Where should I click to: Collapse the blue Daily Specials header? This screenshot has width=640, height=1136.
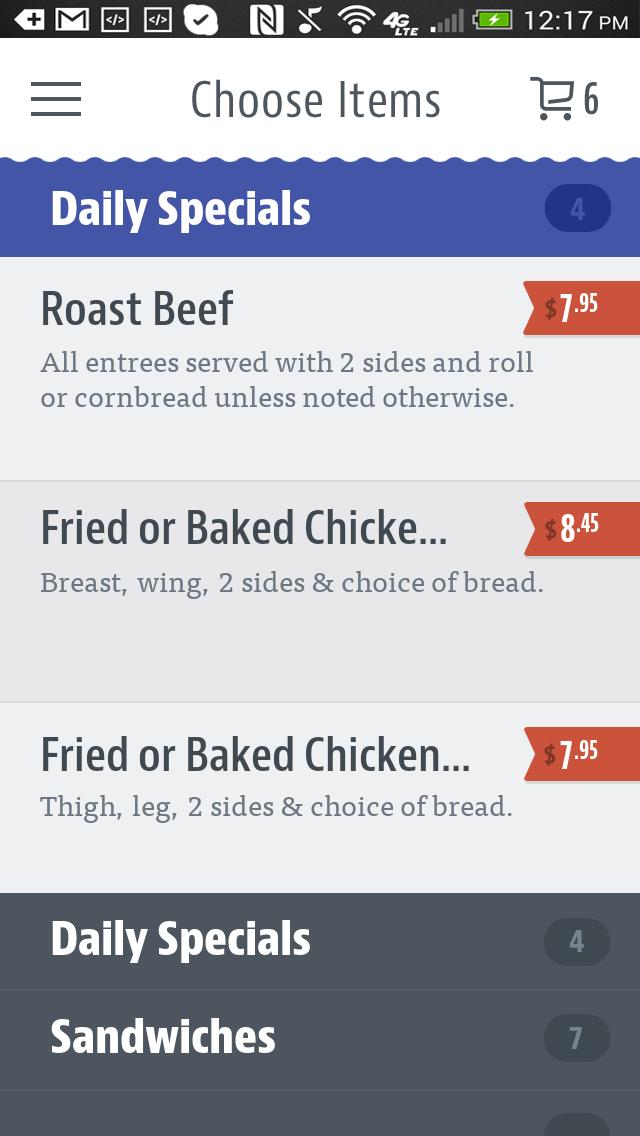tap(320, 209)
